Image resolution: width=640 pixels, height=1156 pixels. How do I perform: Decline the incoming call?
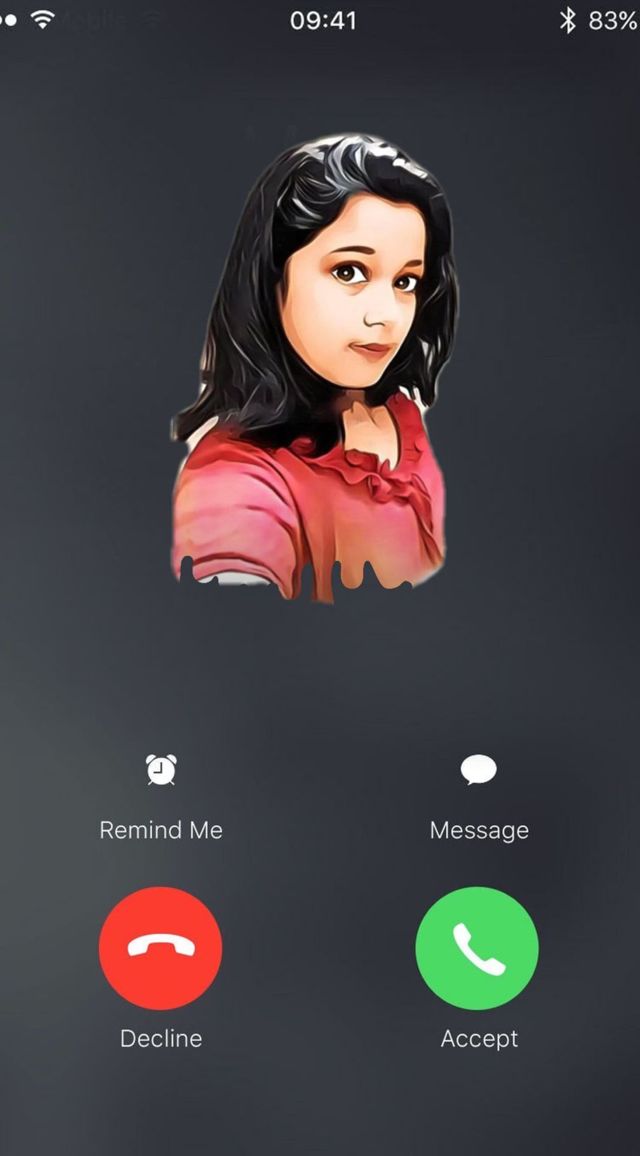tap(161, 948)
